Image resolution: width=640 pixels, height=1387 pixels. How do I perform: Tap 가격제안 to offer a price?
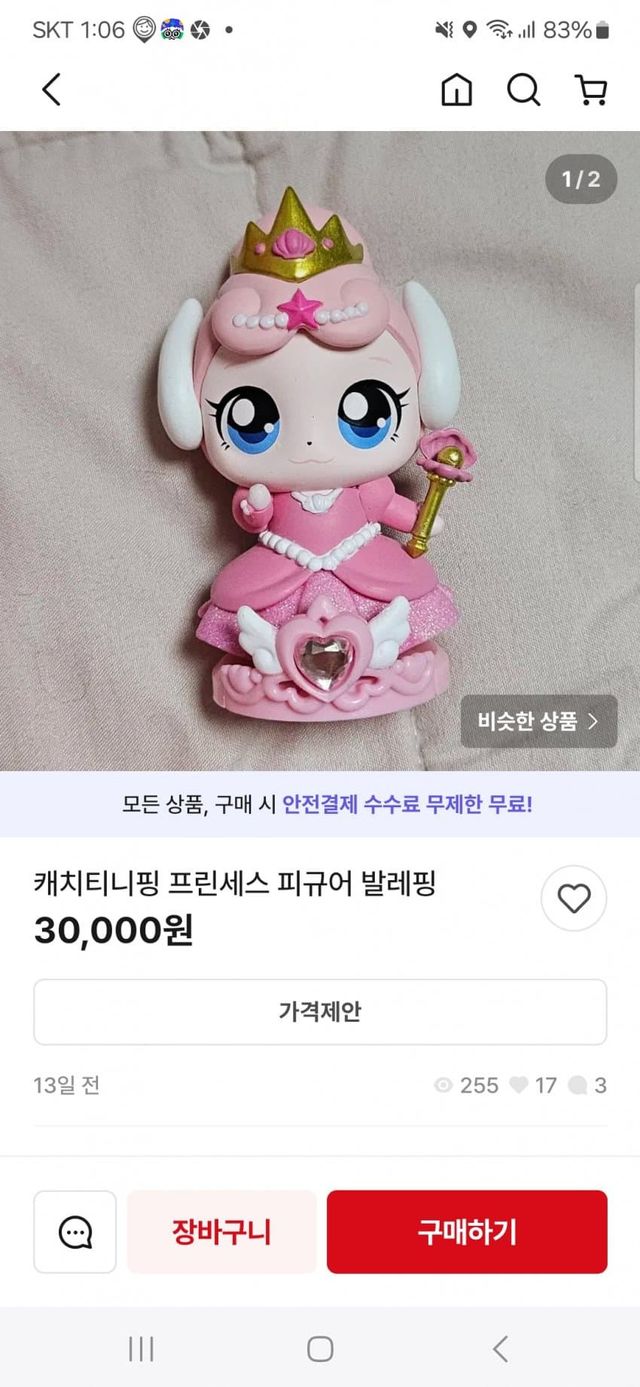click(x=320, y=1011)
